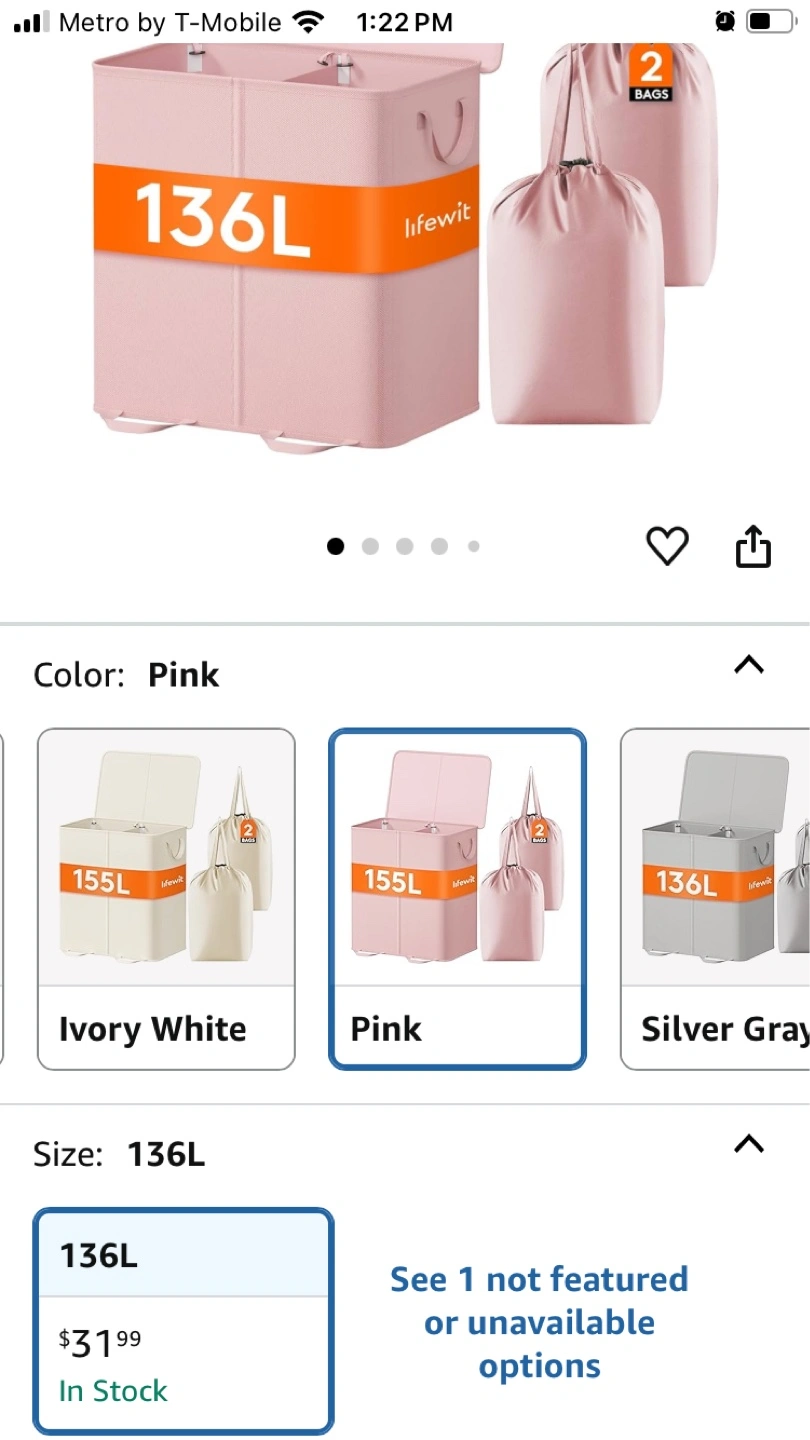Screen dimensions: 810x1440
Task: Tap the image page indicator dots
Action: coord(404,546)
